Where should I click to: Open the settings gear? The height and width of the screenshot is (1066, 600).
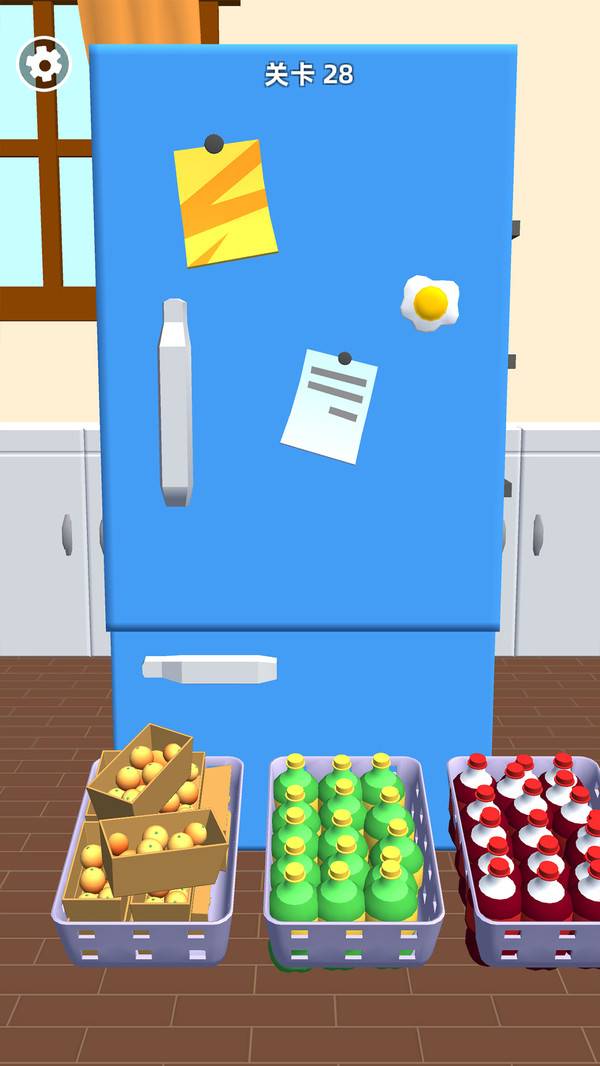click(43, 65)
